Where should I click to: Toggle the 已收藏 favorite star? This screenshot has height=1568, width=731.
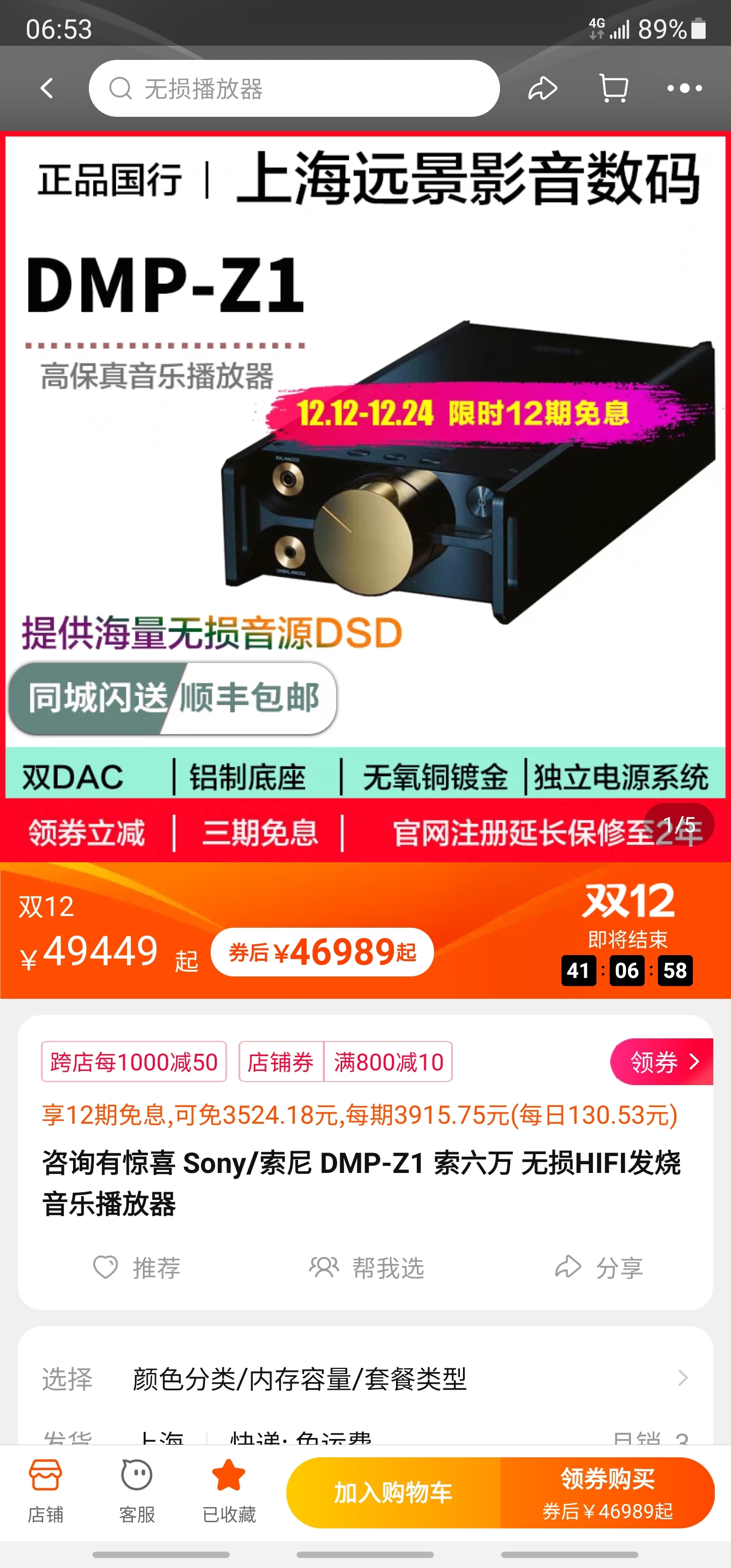229,1491
